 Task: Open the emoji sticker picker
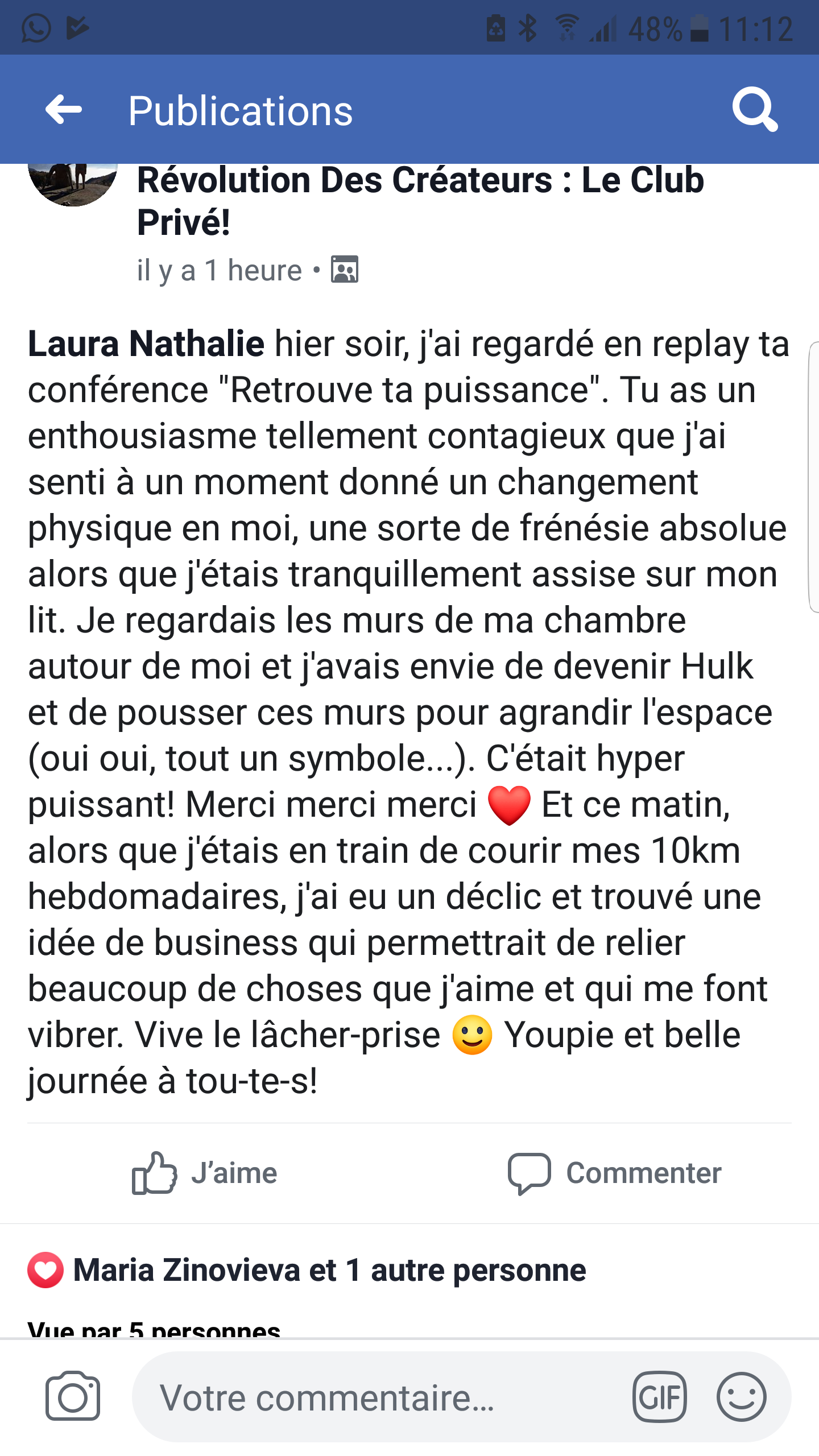click(741, 1396)
